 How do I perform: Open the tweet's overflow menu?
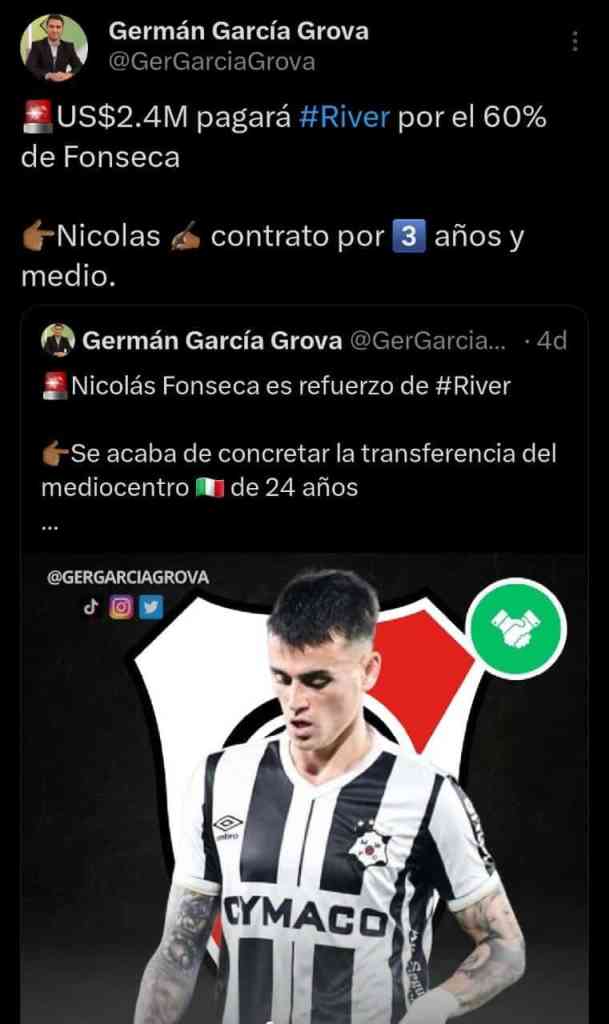(x=574, y=41)
